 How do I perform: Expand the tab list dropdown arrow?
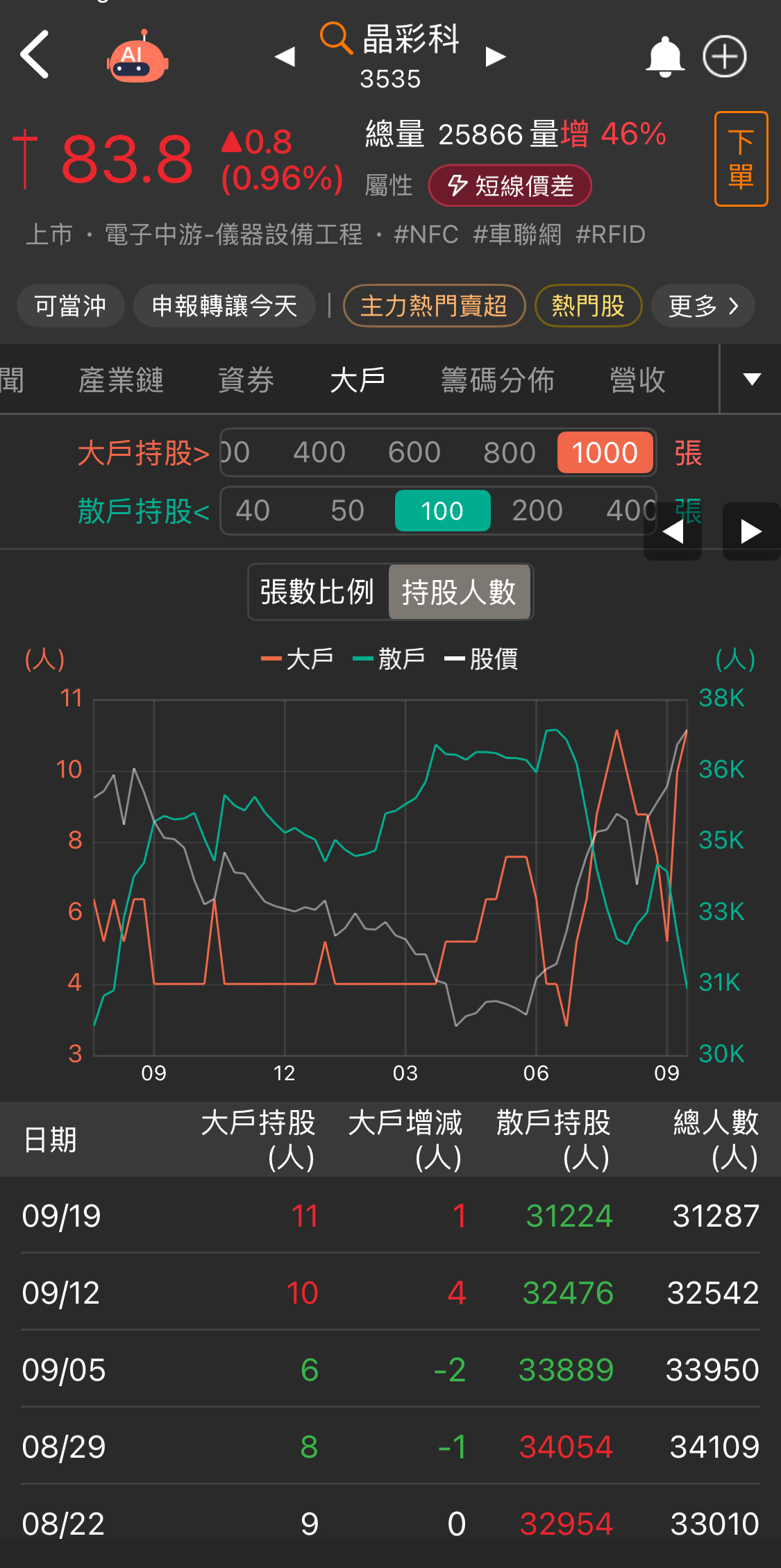(751, 380)
